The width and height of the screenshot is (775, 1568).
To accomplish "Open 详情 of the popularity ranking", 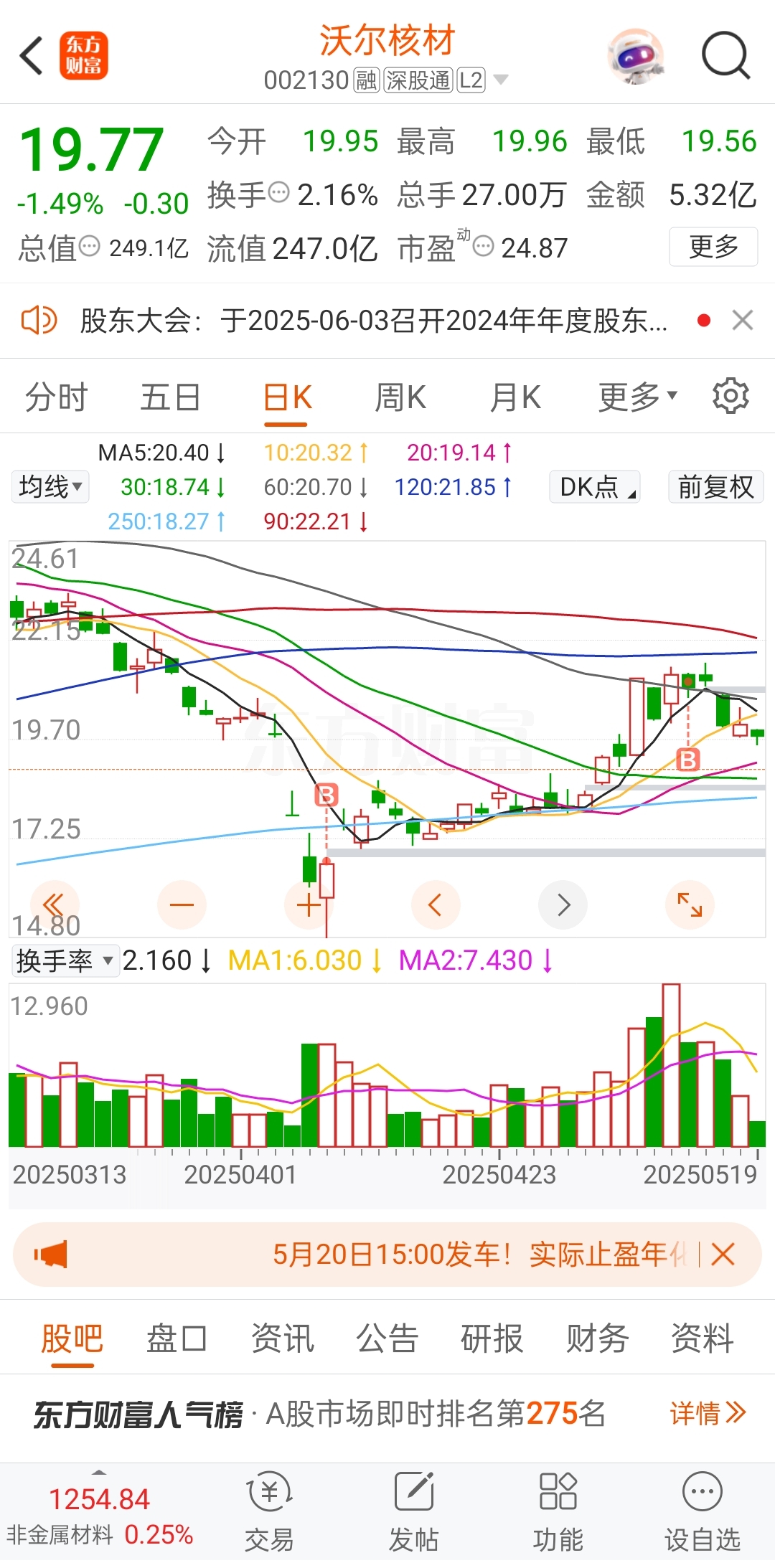I will (x=708, y=1413).
